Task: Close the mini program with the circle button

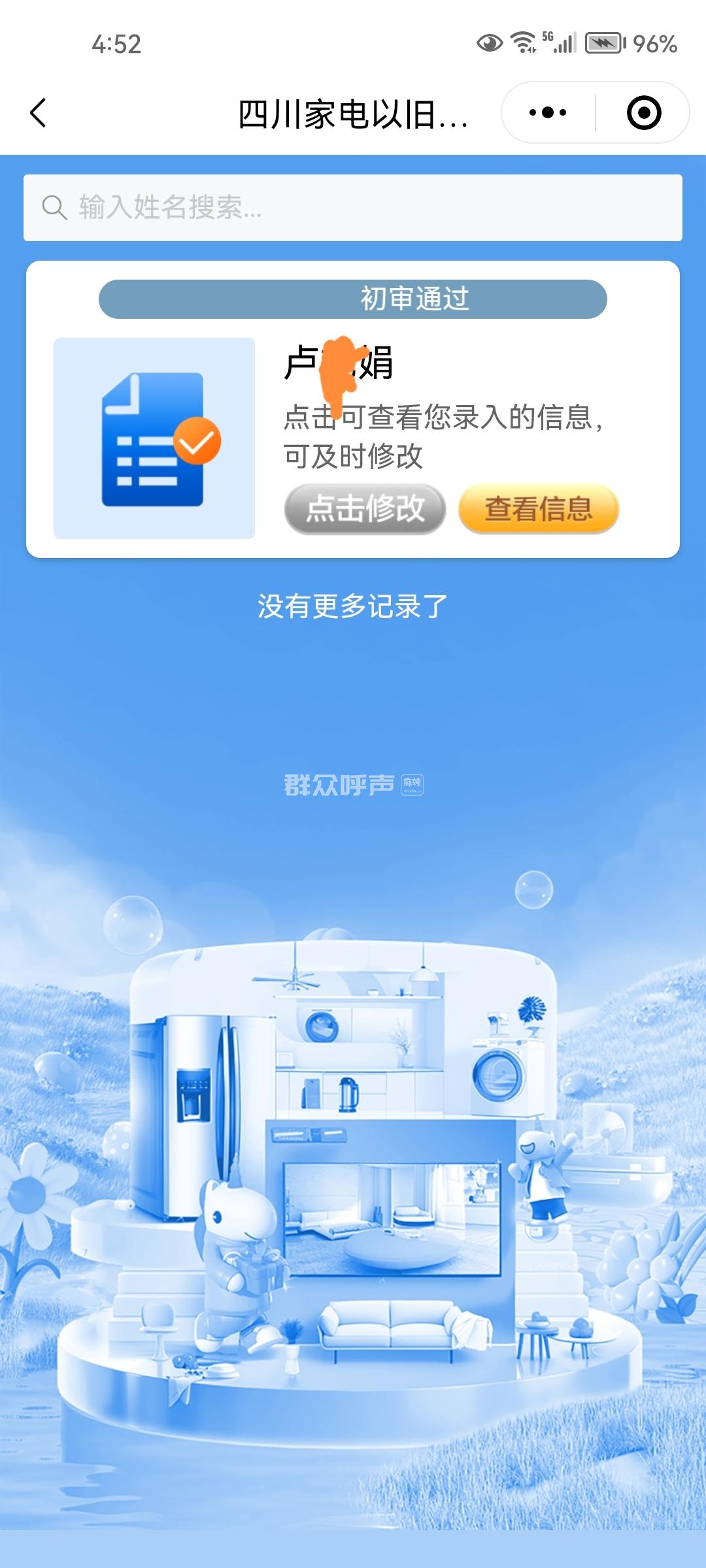Action: click(643, 113)
